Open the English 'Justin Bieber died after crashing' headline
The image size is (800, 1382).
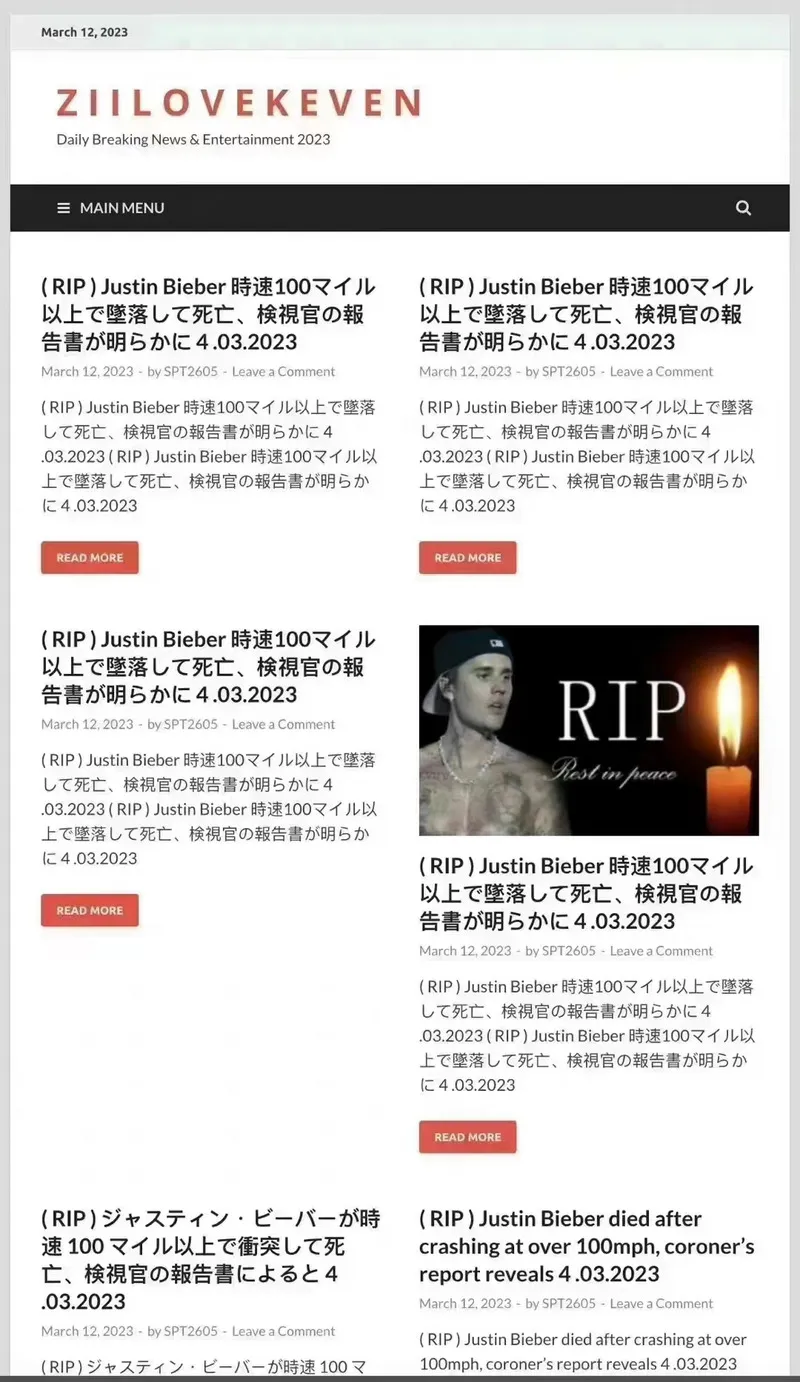(587, 1246)
